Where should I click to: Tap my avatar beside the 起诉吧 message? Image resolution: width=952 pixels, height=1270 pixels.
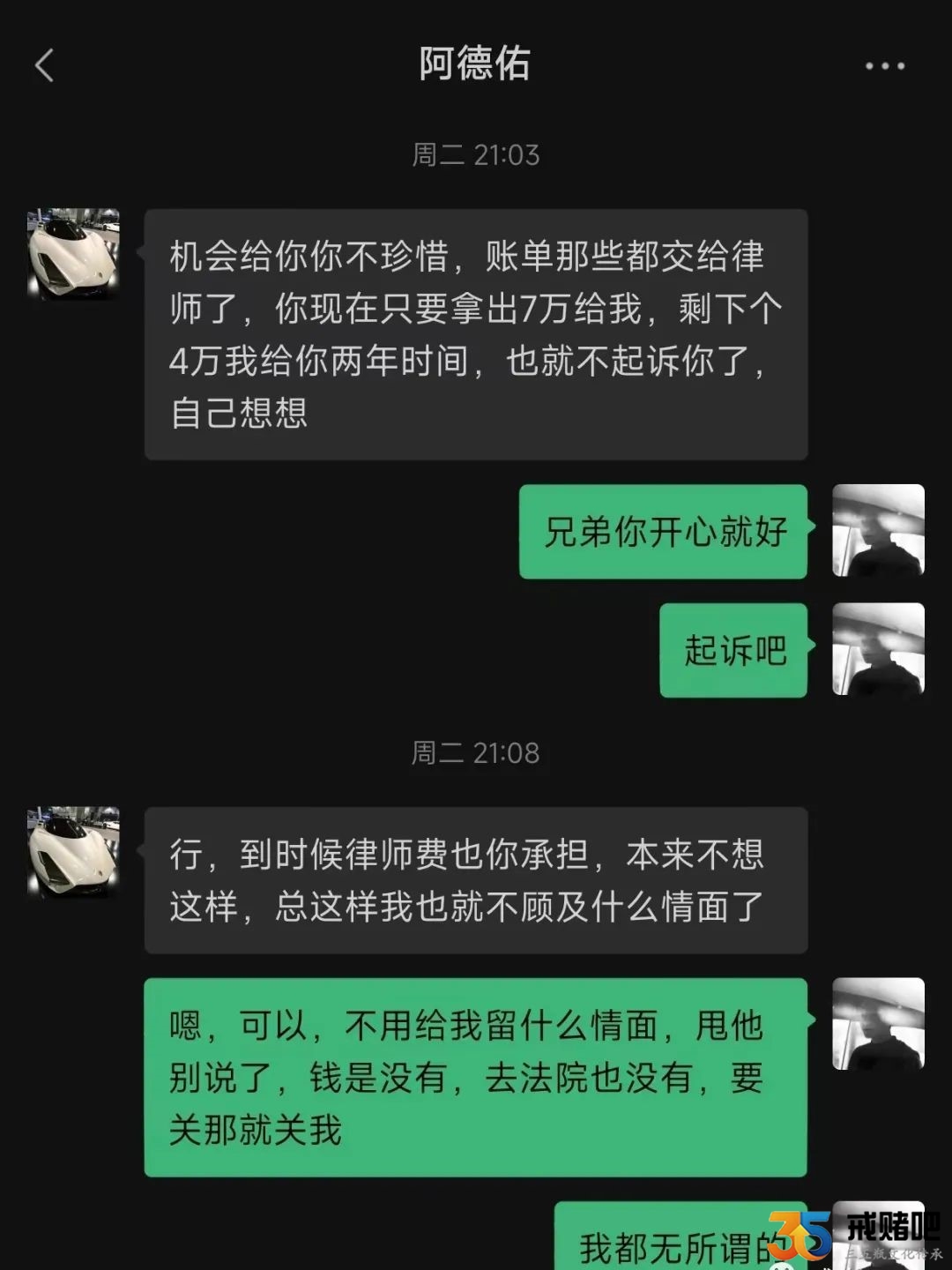(878, 649)
